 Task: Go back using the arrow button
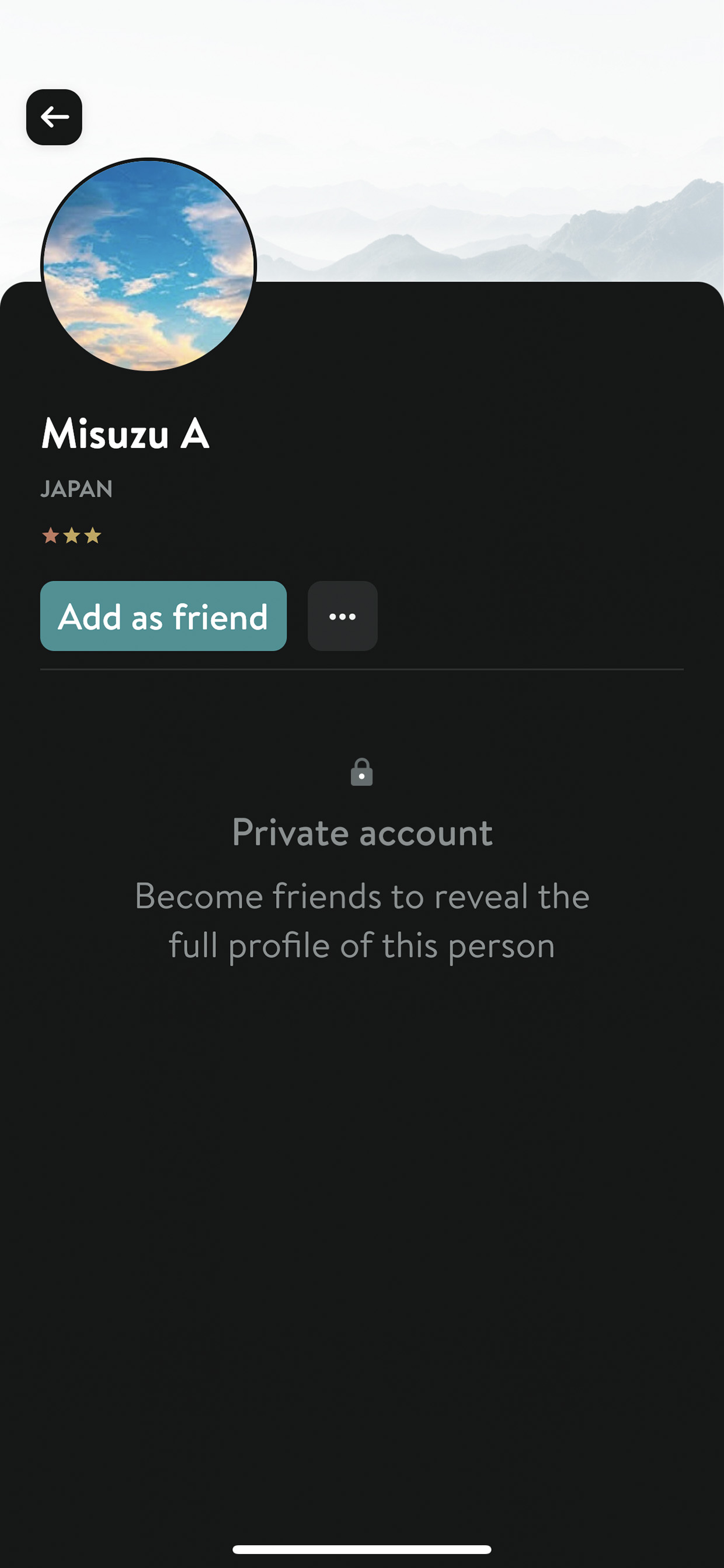click(54, 117)
